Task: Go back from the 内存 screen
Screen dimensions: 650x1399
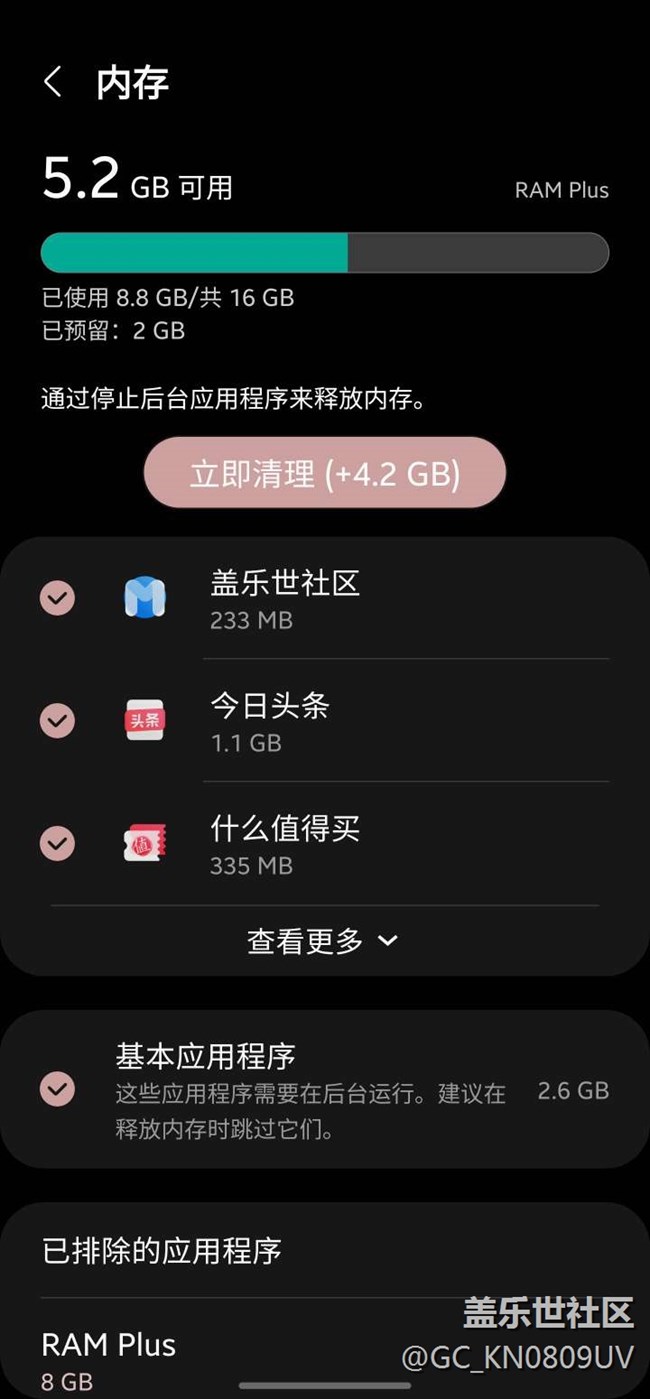Action: (54, 82)
